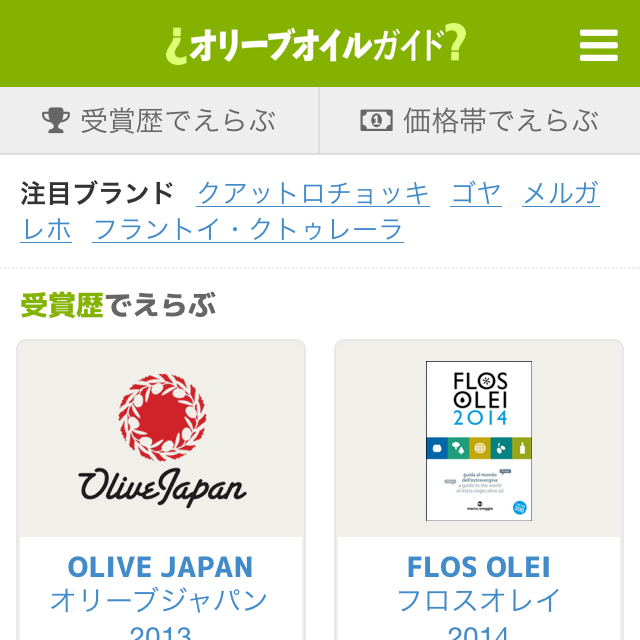Image resolution: width=640 pixels, height=640 pixels.
Task: Open the ゴヤ brand link
Action: coord(476,193)
